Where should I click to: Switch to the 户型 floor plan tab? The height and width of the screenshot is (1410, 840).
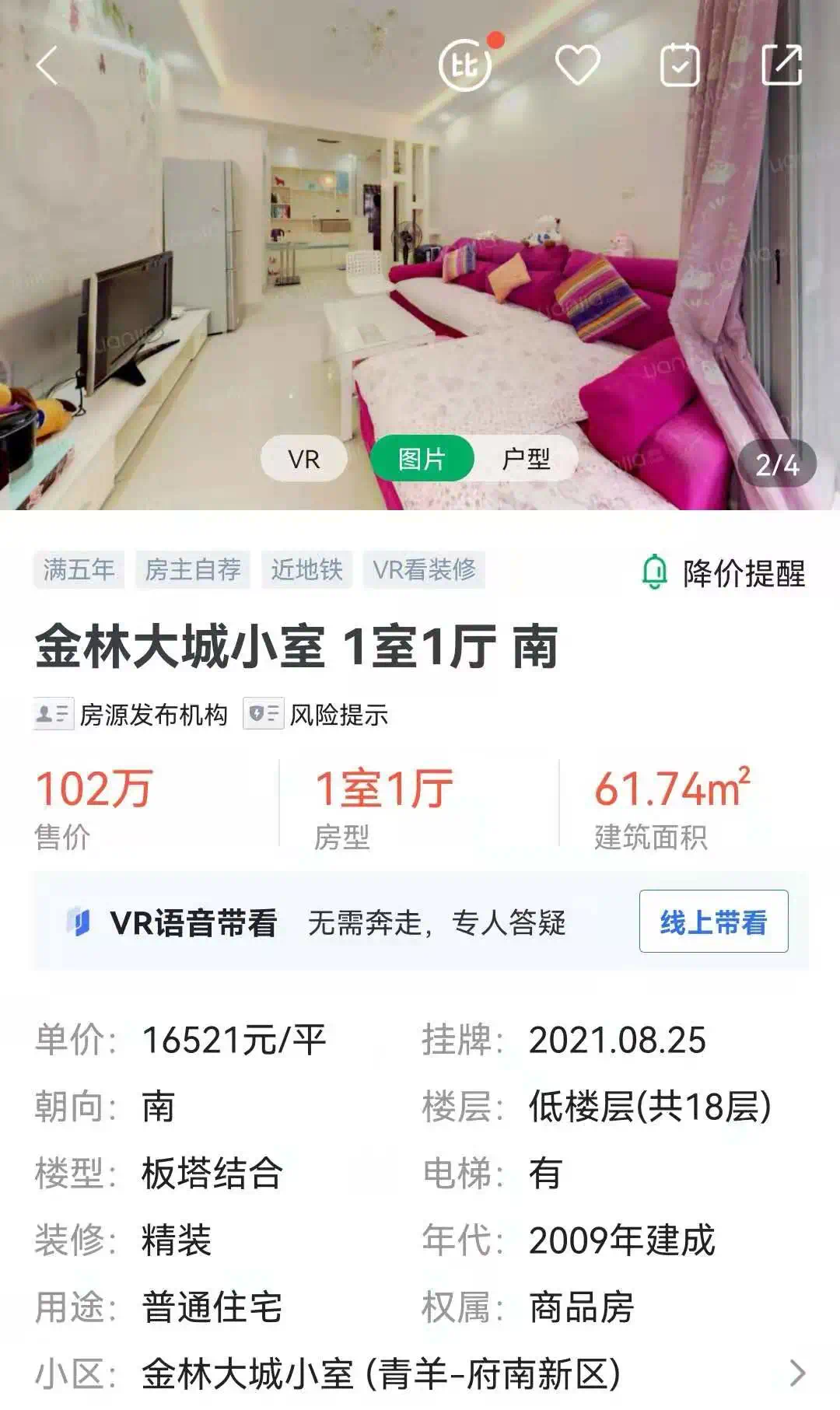coord(526,459)
